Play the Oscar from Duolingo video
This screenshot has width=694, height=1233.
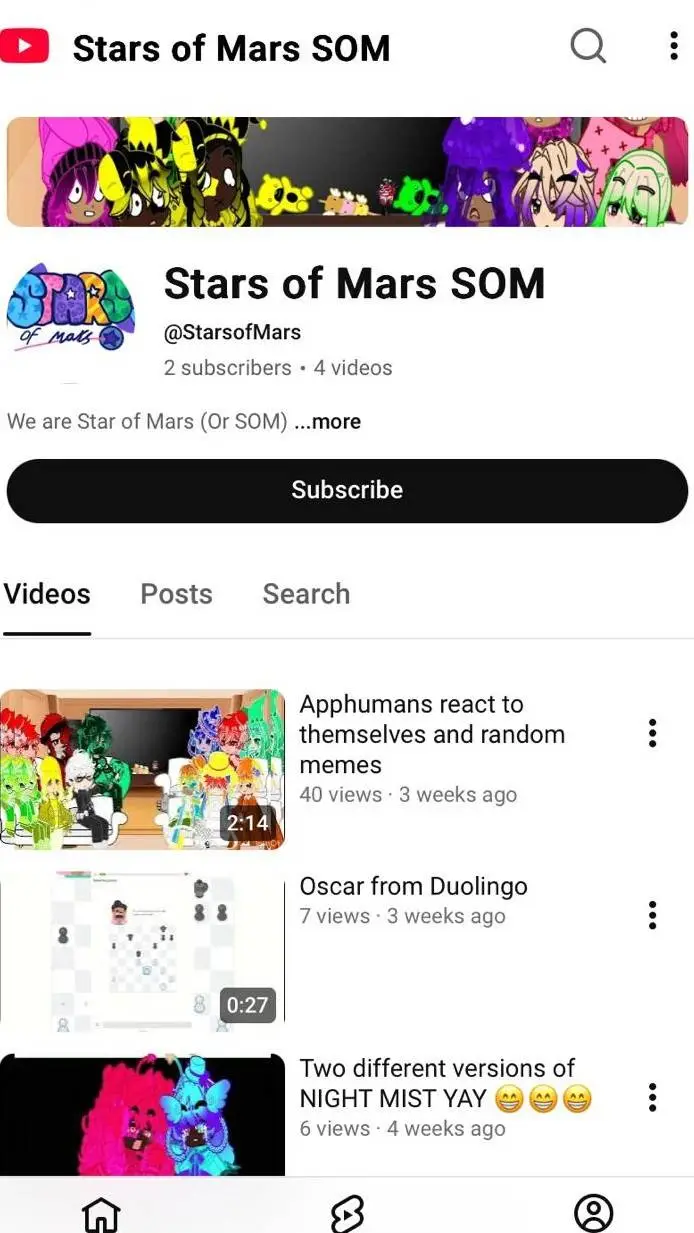pos(143,951)
